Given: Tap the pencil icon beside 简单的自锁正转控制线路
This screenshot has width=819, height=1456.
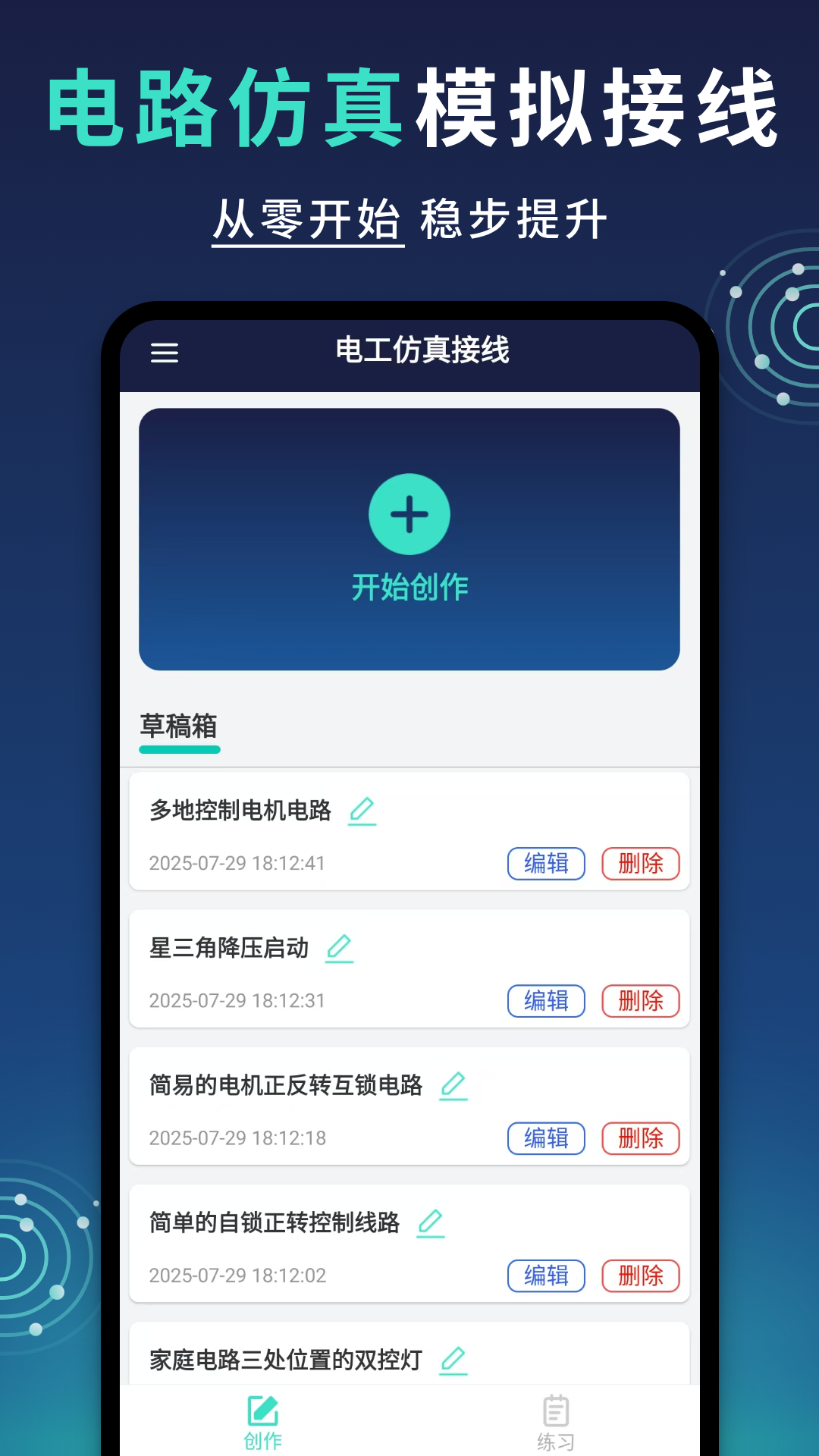Looking at the screenshot, I should (x=430, y=1222).
